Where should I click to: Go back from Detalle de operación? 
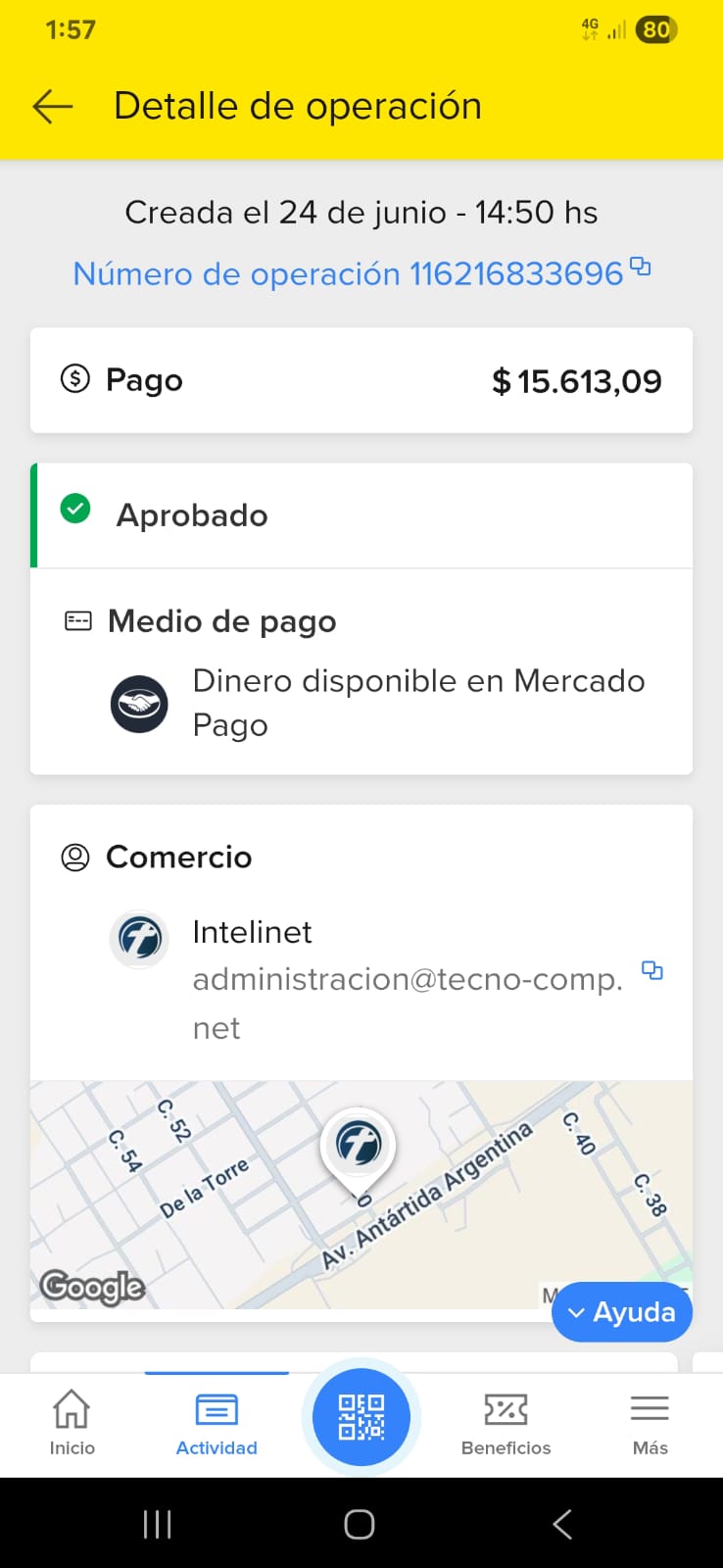tap(53, 107)
